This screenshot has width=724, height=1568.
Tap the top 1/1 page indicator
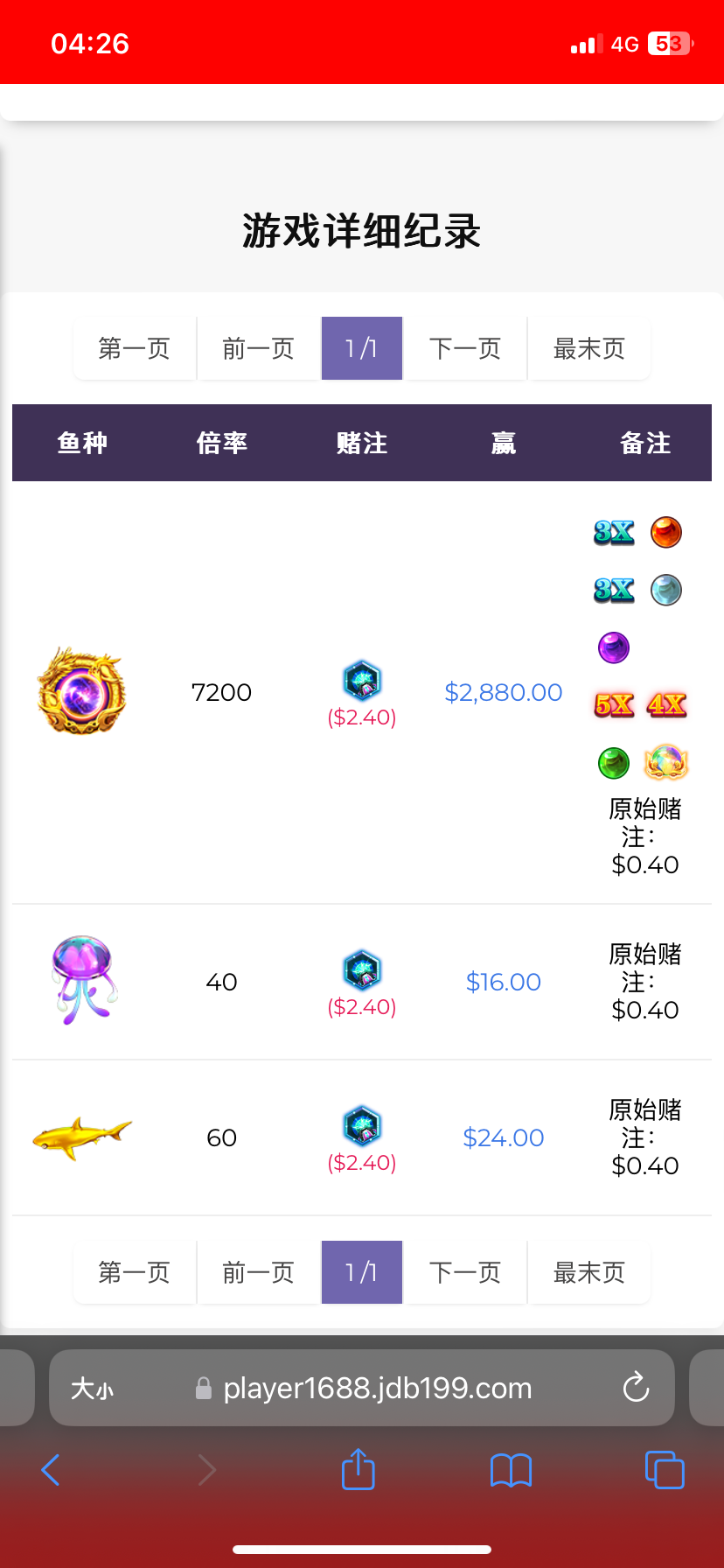[x=362, y=348]
